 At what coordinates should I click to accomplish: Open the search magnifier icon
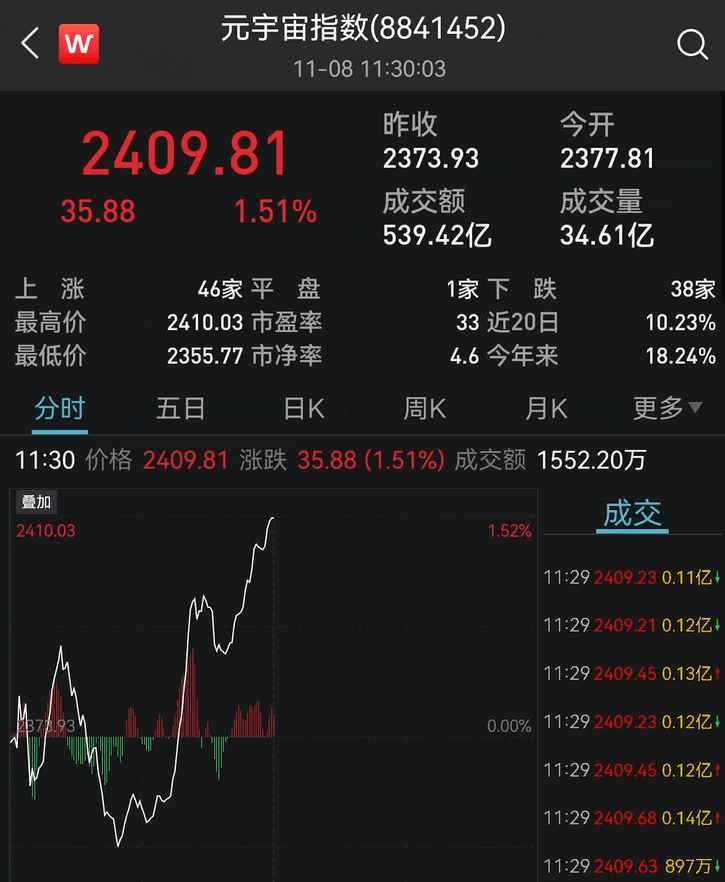(x=692, y=44)
